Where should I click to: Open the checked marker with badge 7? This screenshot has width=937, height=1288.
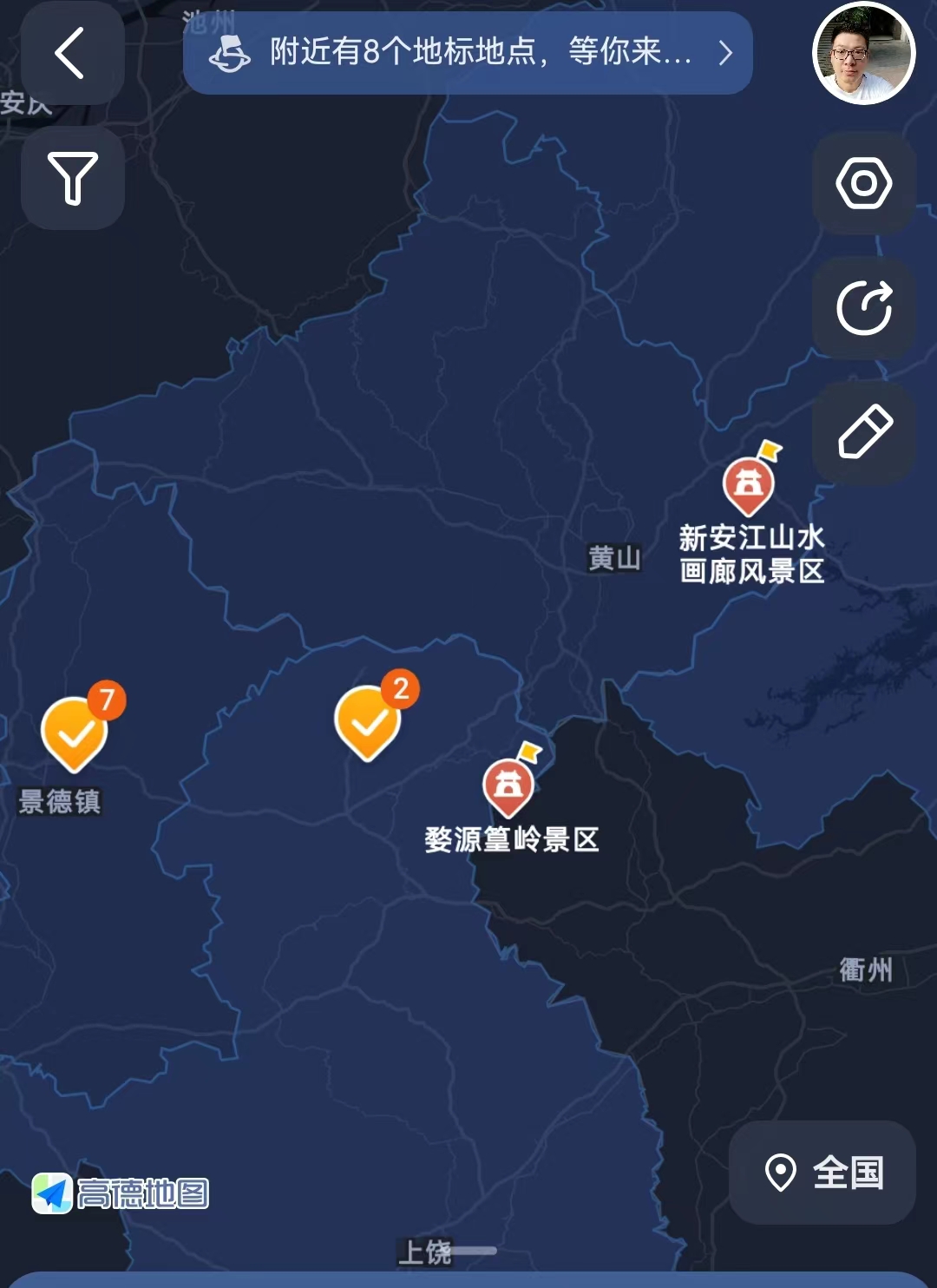pyautogui.click(x=75, y=733)
